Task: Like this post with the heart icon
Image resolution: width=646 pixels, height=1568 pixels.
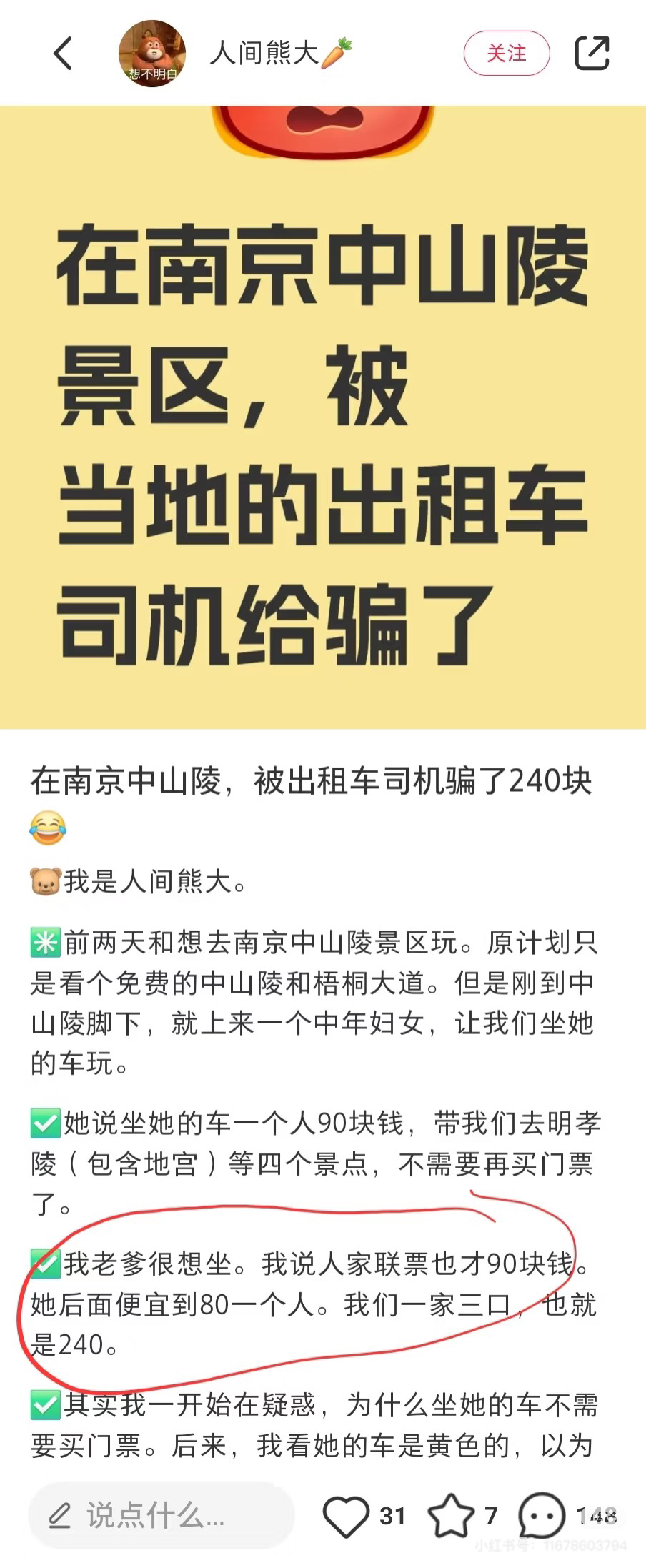Action: click(346, 1514)
